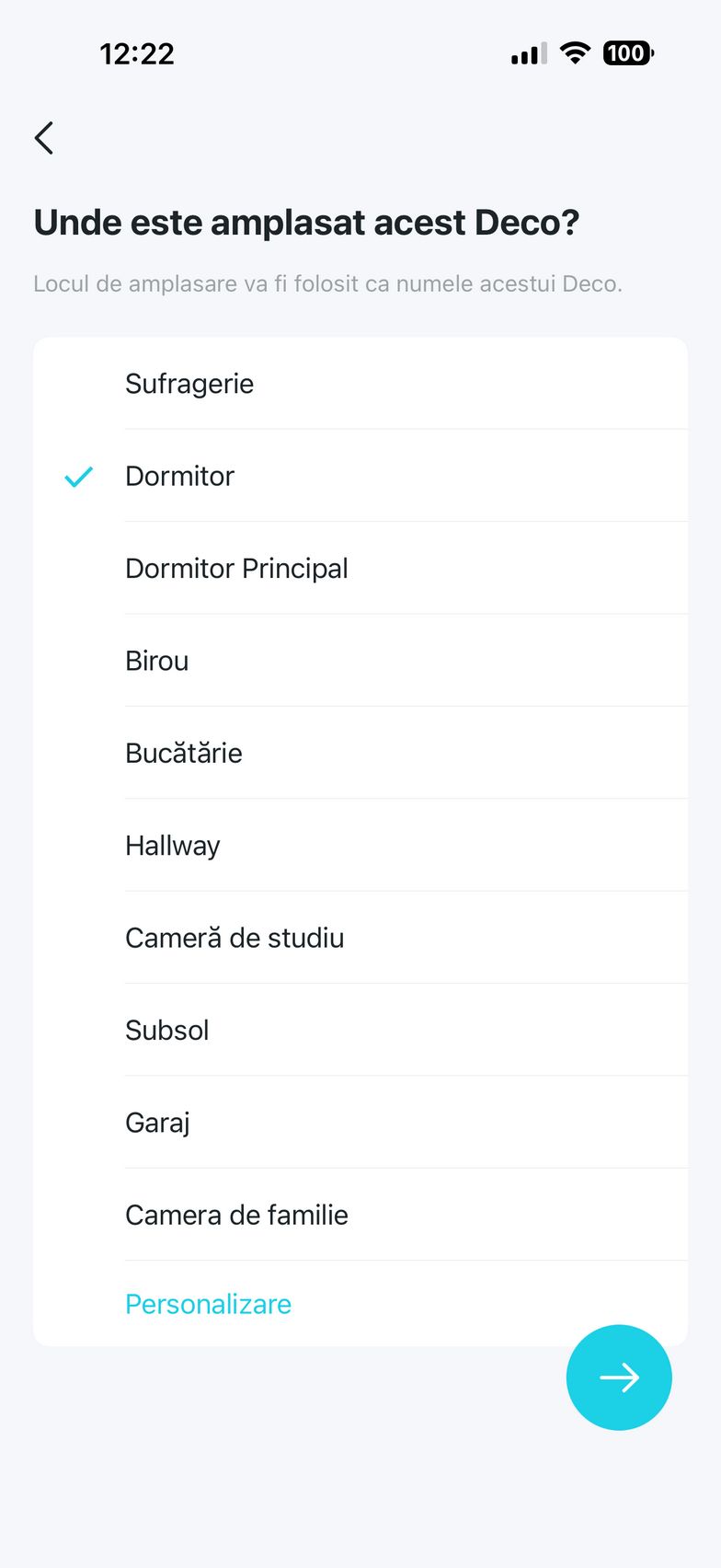This screenshot has height=1568, width=721.
Task: Pick Birou as the placement
Action: click(x=157, y=661)
